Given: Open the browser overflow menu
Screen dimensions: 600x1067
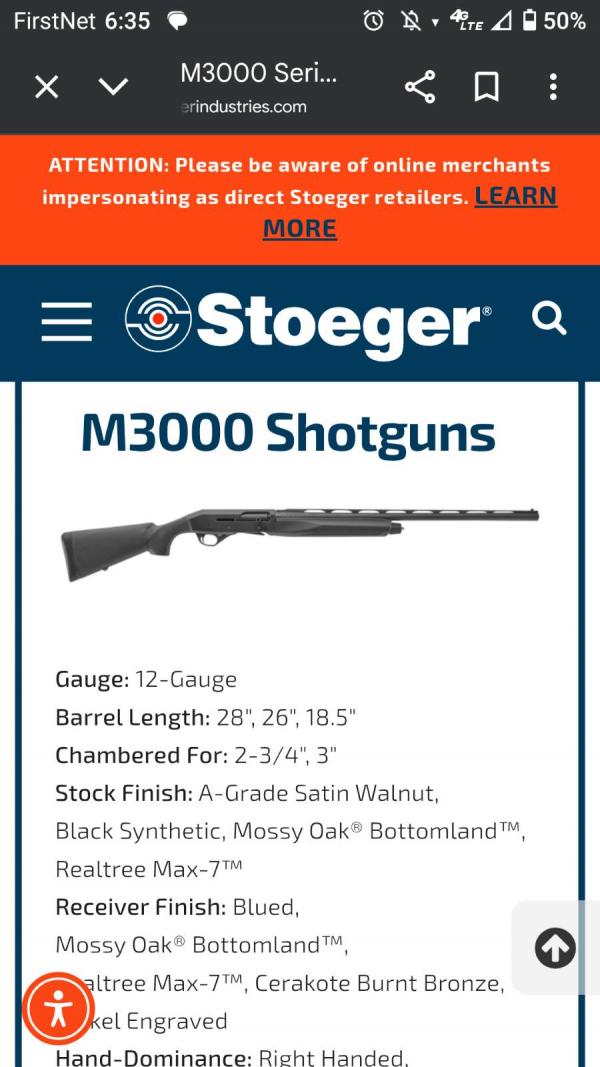Looking at the screenshot, I should click(x=553, y=88).
